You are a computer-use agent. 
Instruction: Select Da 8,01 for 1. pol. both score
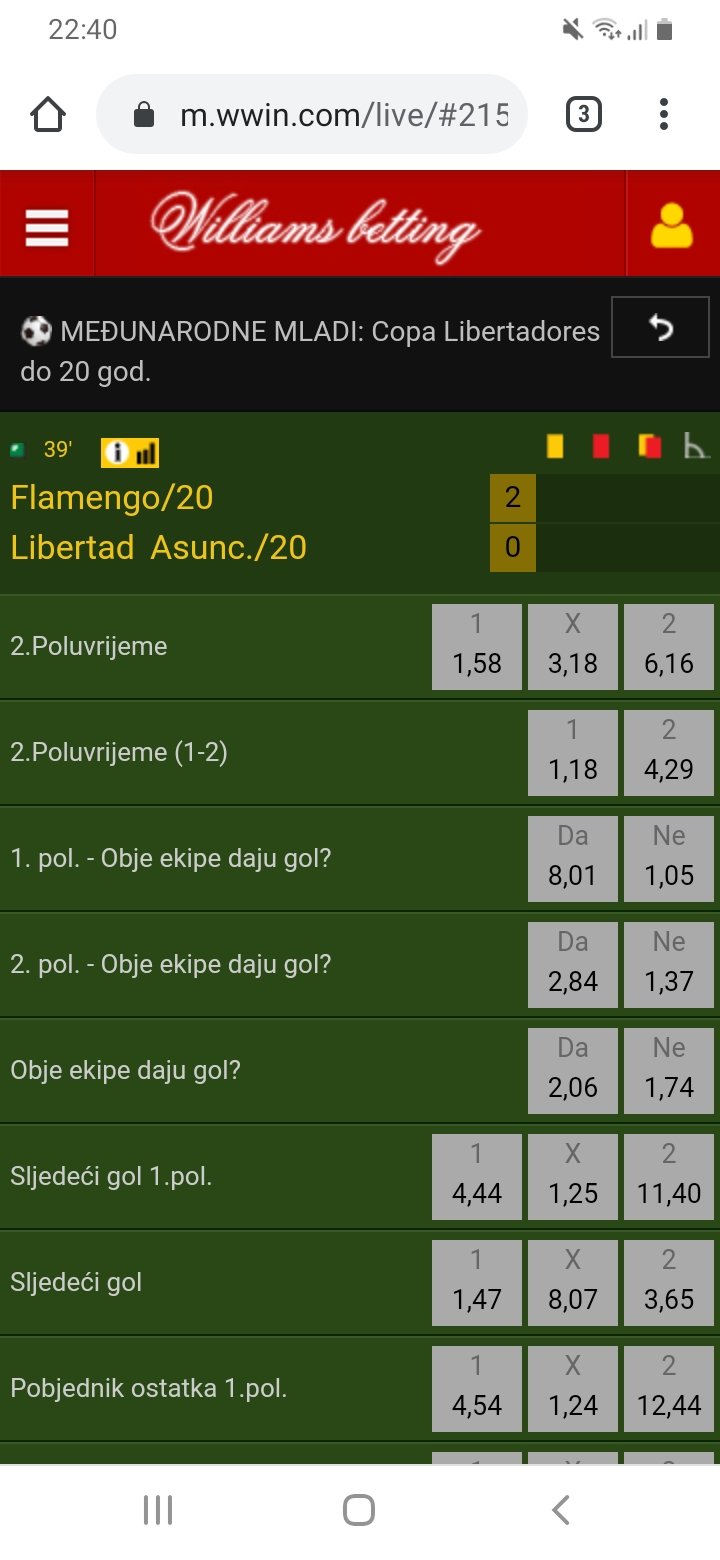[573, 857]
